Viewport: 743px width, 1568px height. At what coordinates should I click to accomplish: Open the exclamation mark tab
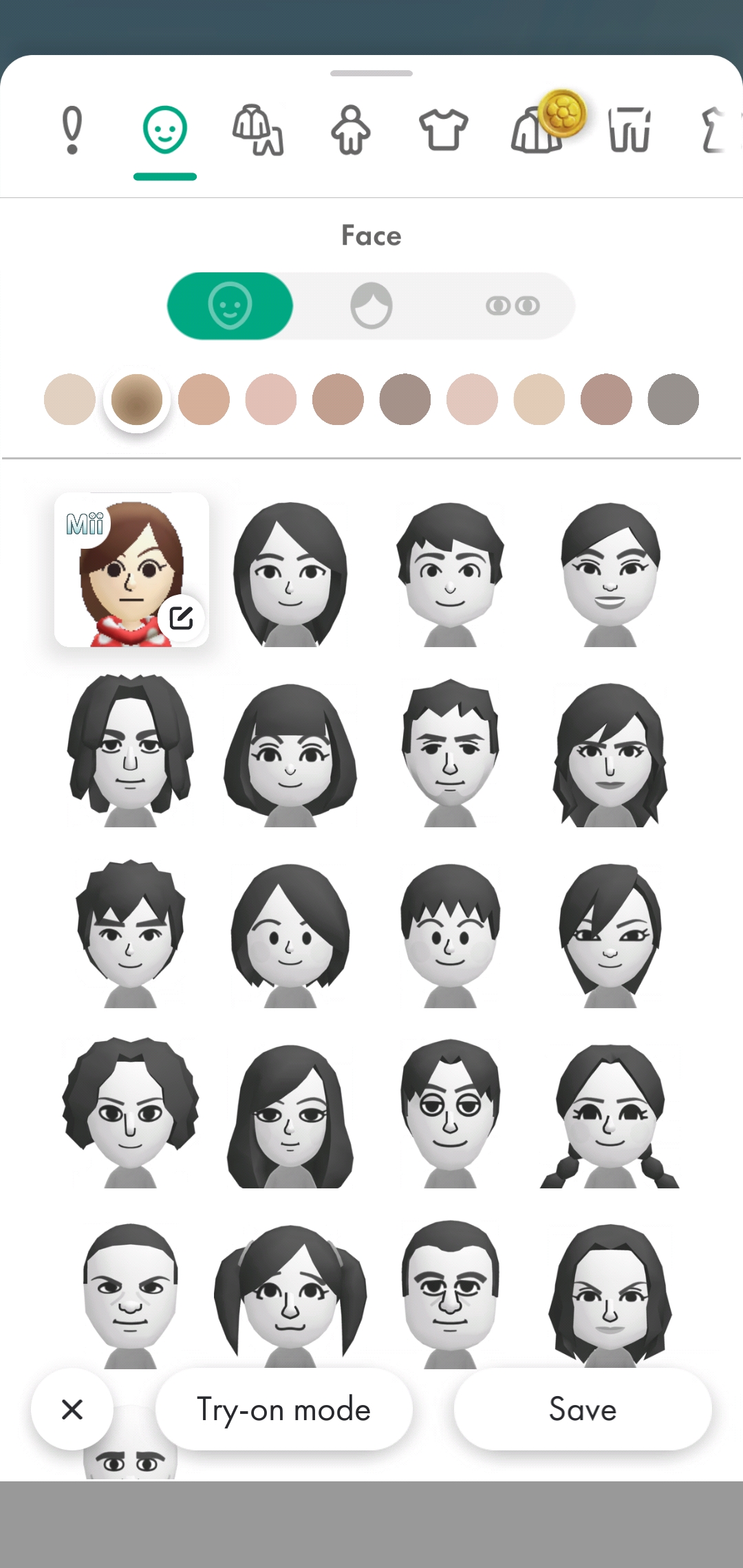[72, 130]
